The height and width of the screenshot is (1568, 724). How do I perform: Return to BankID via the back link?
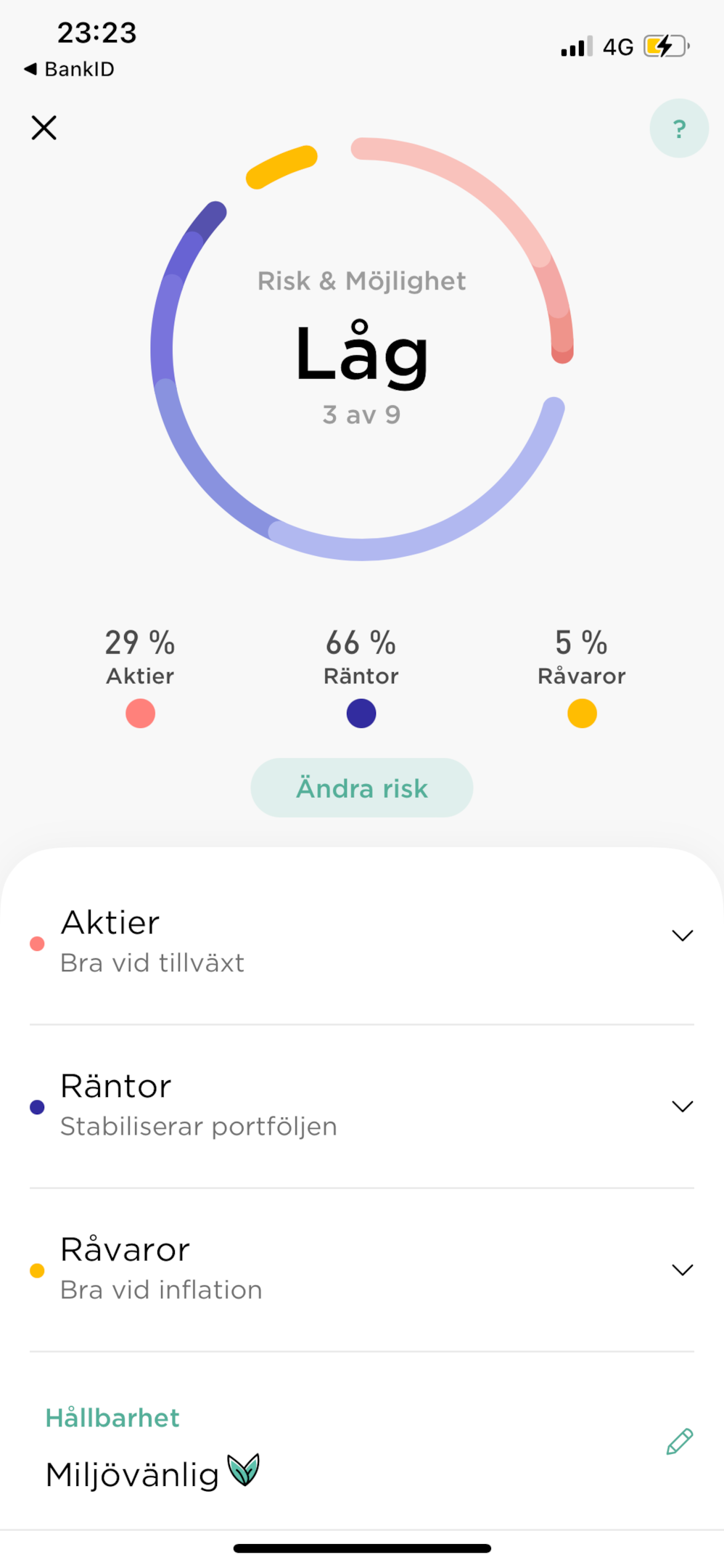(x=70, y=69)
